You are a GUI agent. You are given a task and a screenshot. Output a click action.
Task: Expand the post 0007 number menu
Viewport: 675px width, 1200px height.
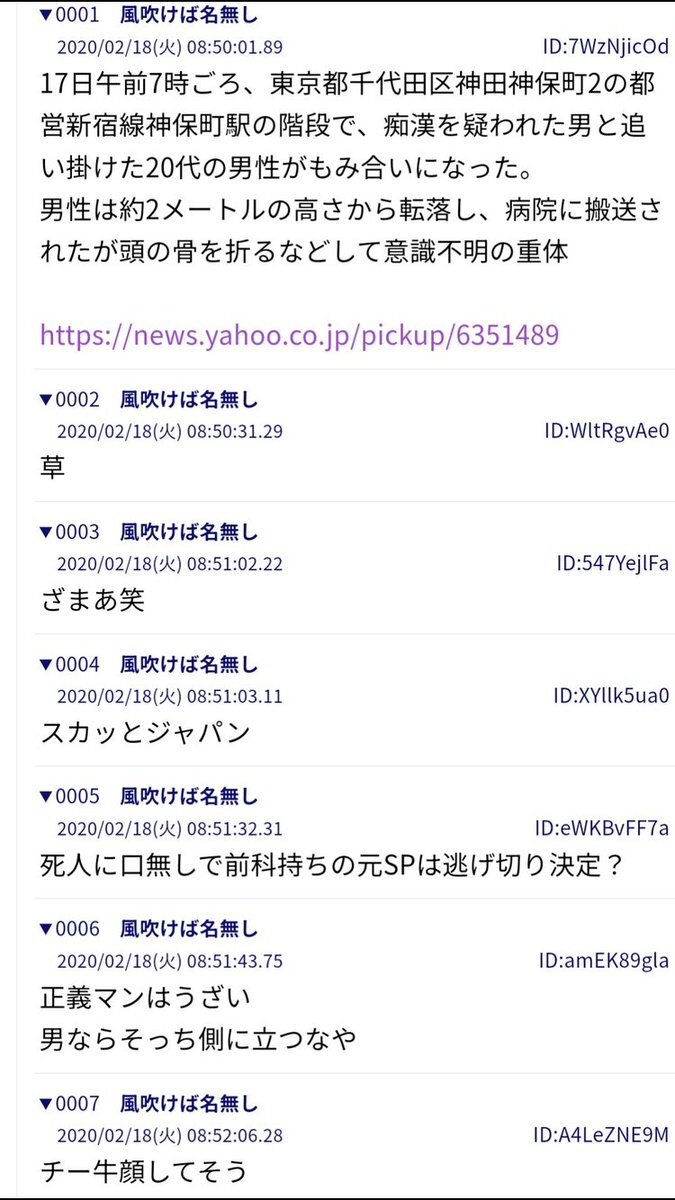pos(69,1104)
